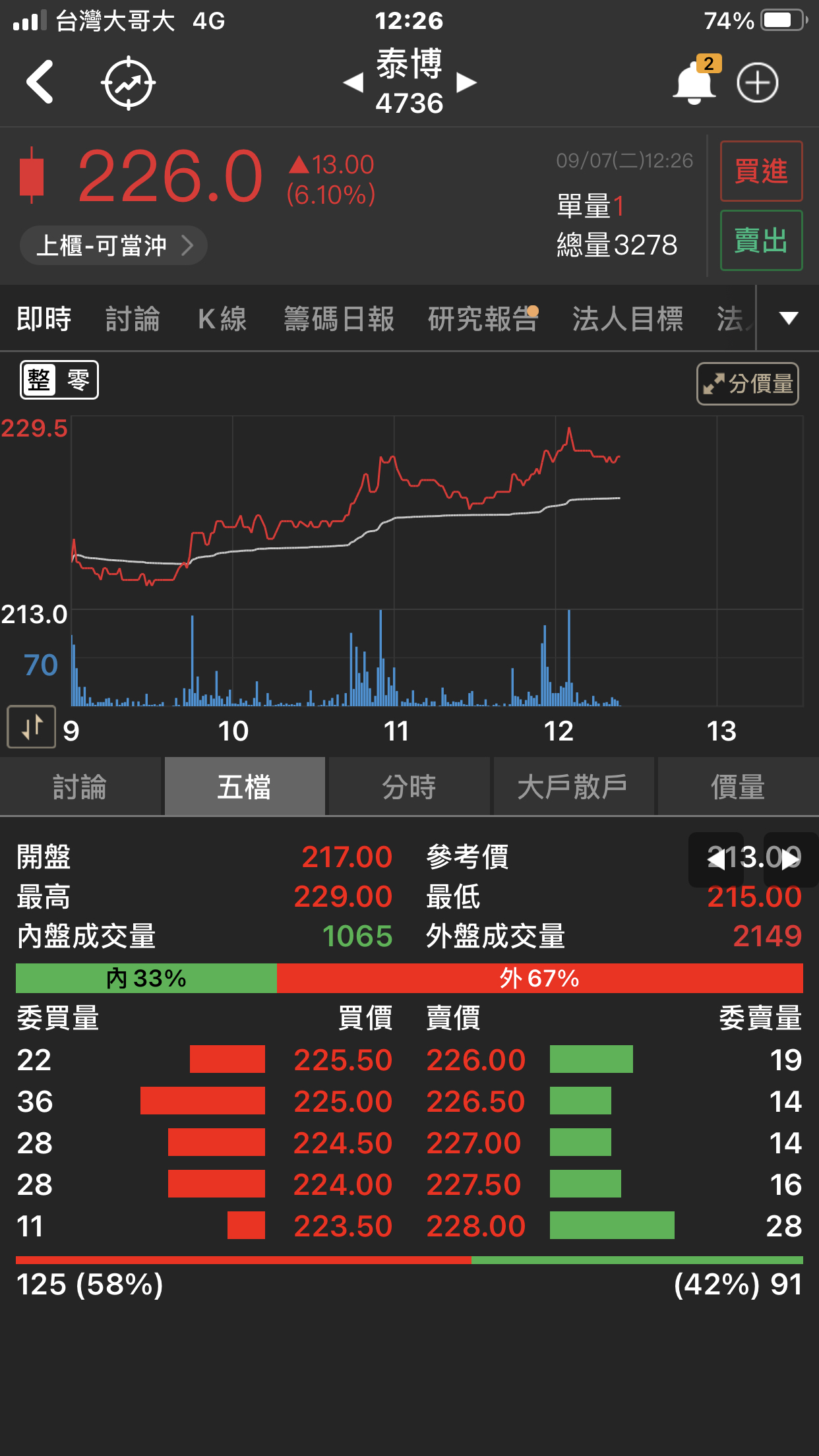Image resolution: width=819 pixels, height=1456 pixels.
Task: Tap the back arrow to exit stock page
Action: (41, 82)
